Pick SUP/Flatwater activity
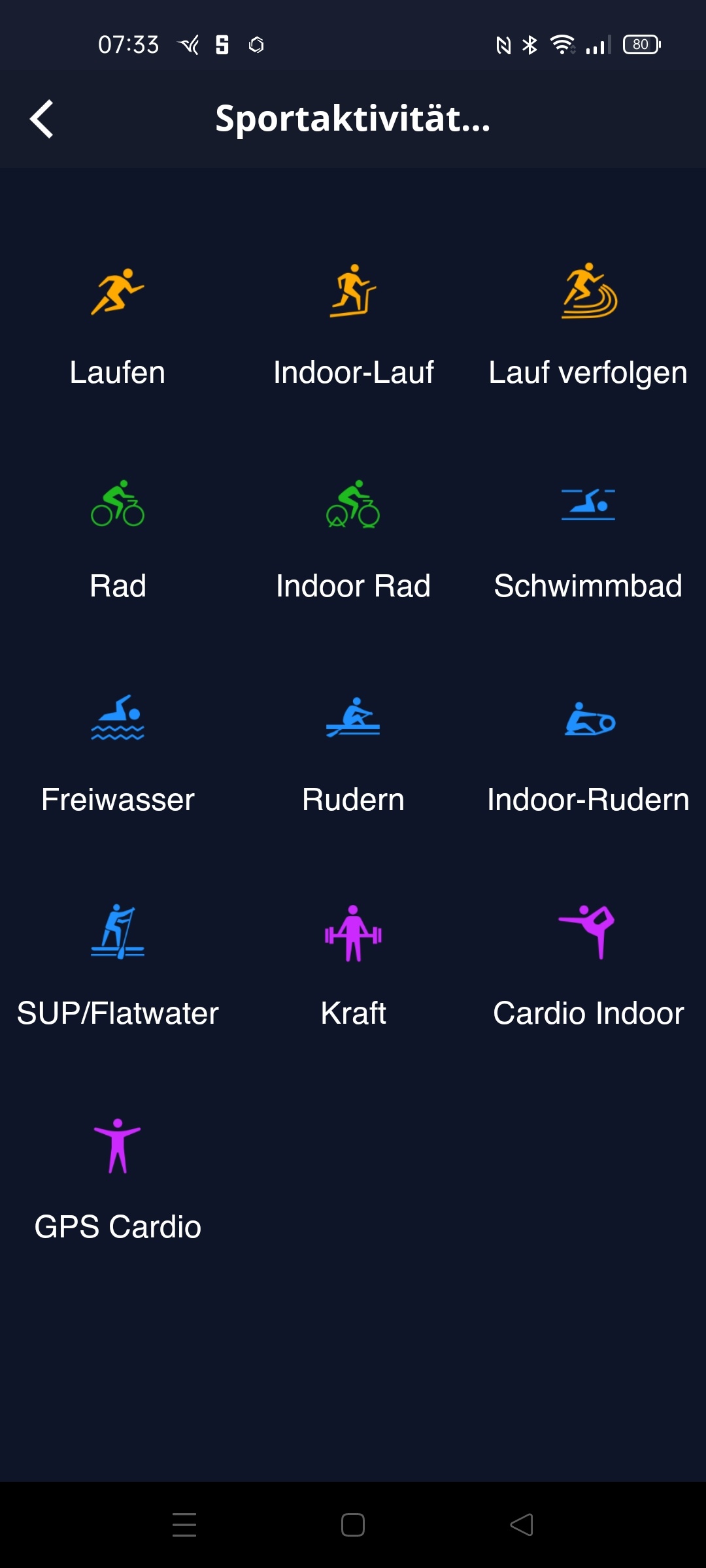Viewport: 706px width, 1568px height. click(118, 967)
